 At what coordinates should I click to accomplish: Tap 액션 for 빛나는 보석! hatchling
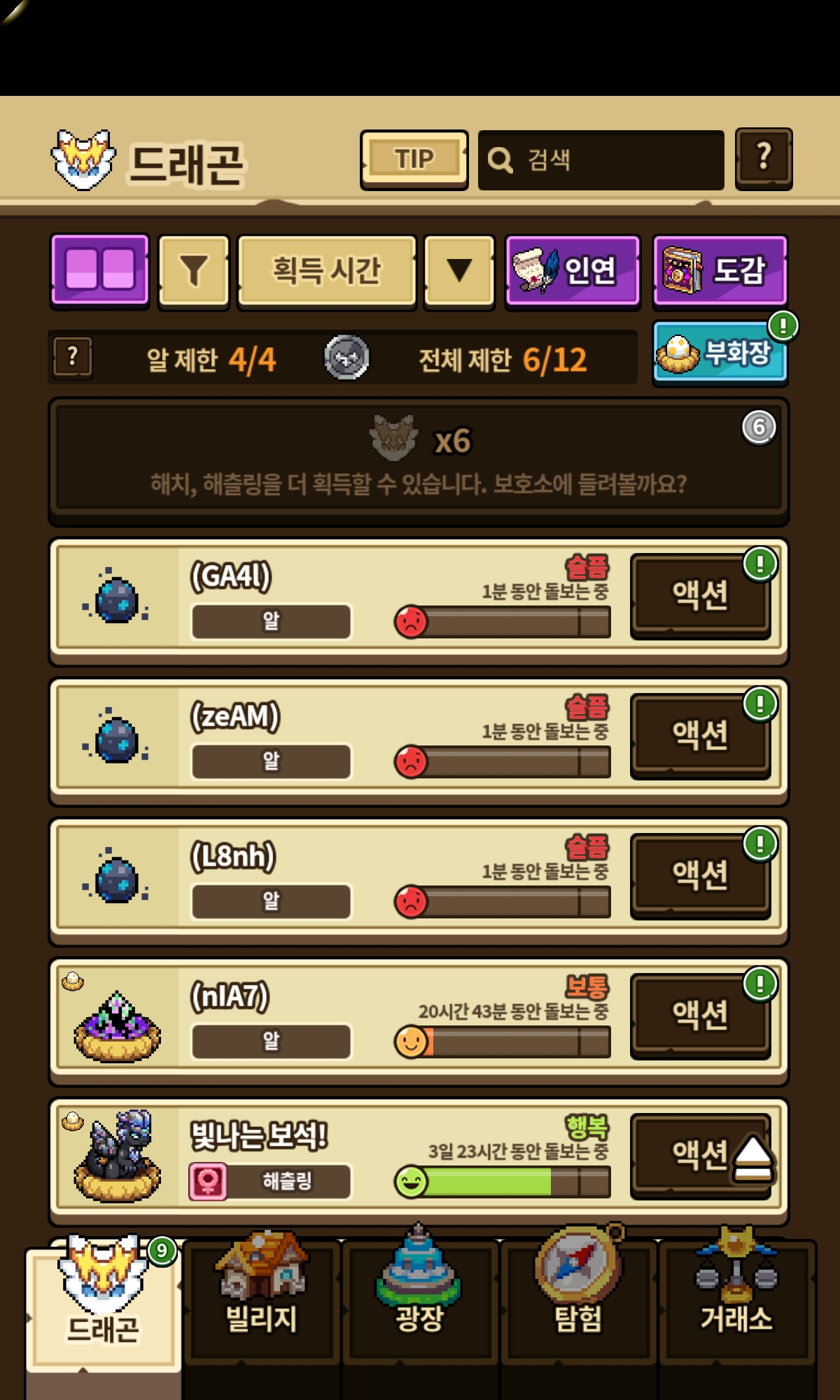pyautogui.click(x=700, y=1155)
